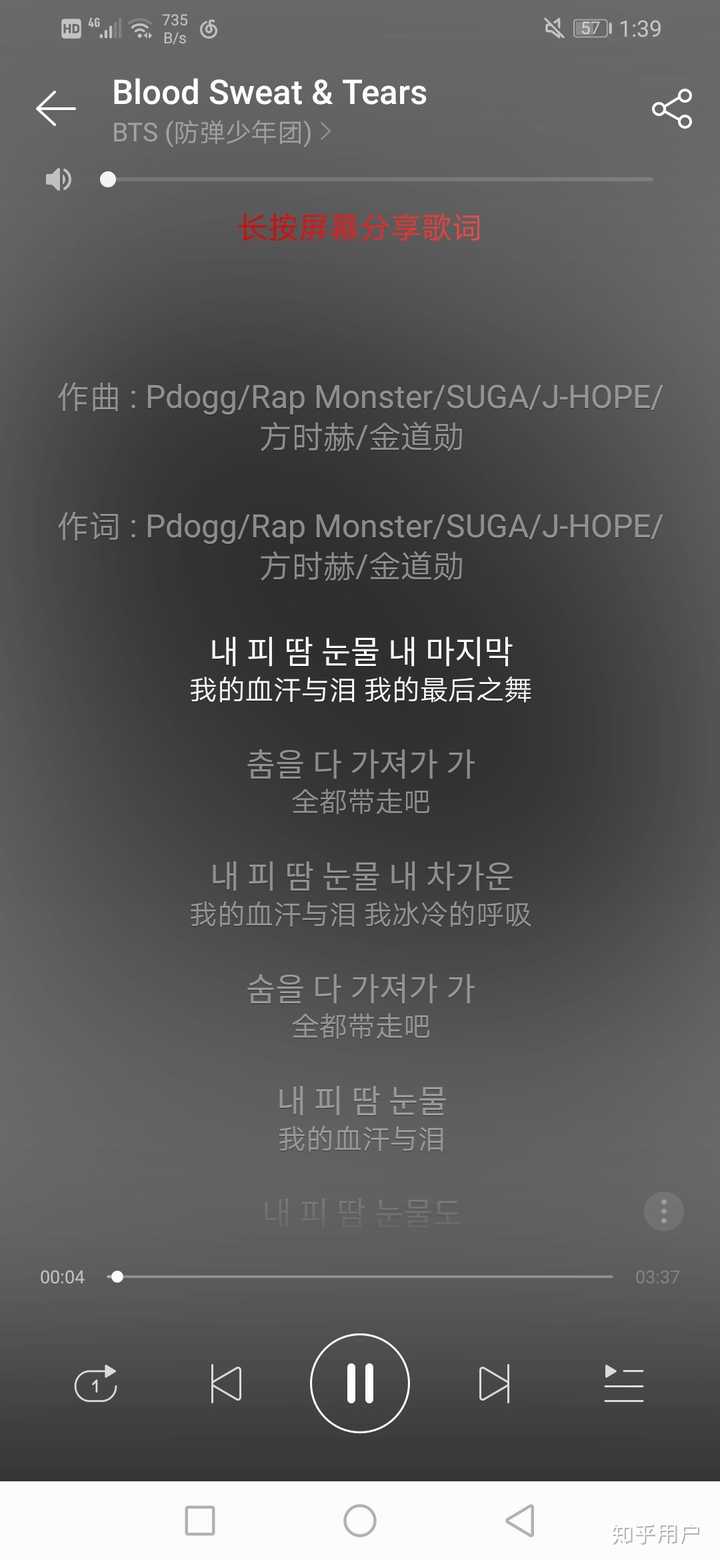The image size is (720, 1560).
Task: Change the repeat-one playback mode
Action: [97, 1384]
